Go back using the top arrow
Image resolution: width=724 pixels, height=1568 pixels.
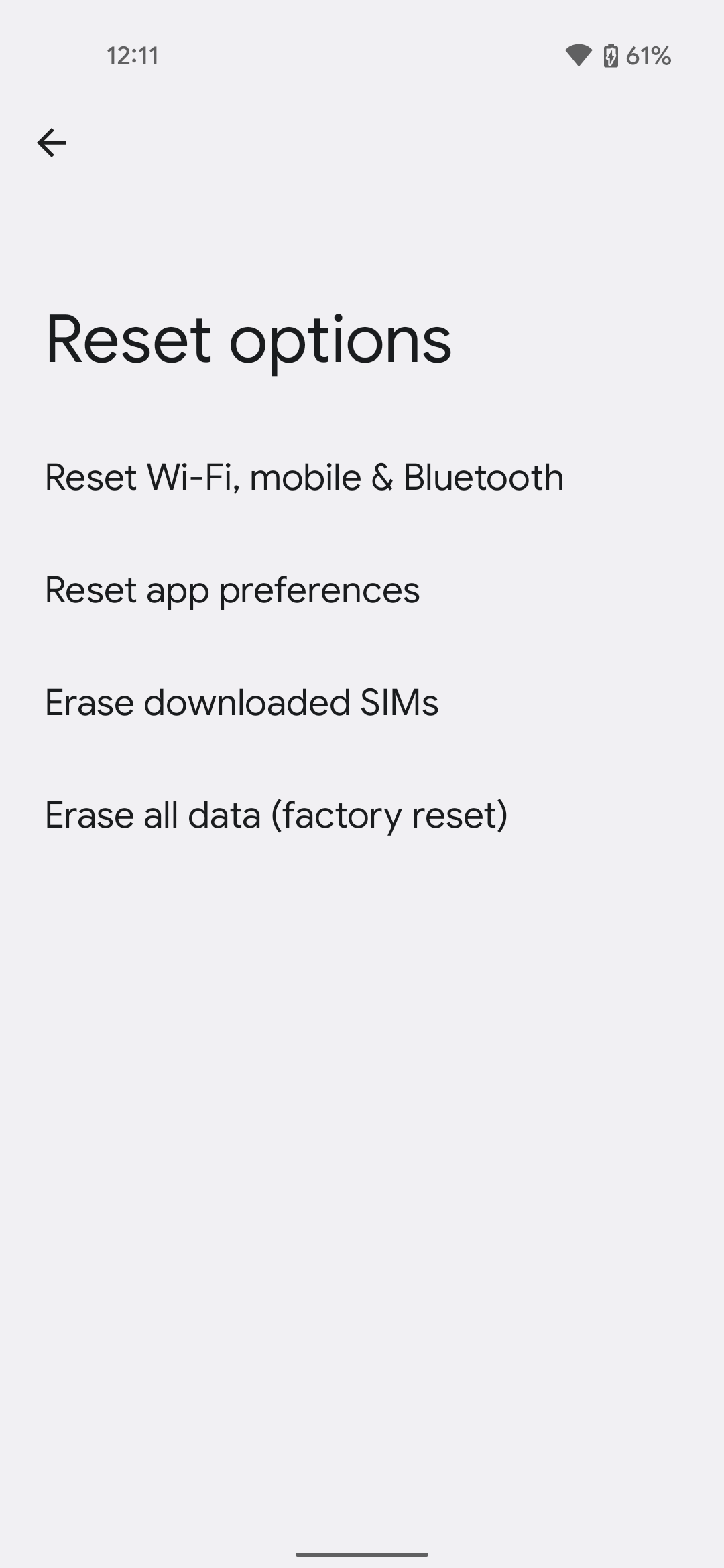pyautogui.click(x=52, y=143)
